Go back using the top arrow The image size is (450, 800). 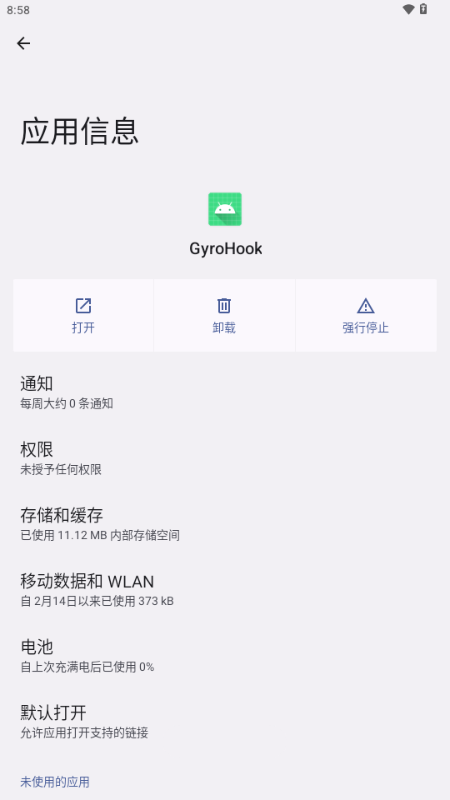pyautogui.click(x=23, y=43)
